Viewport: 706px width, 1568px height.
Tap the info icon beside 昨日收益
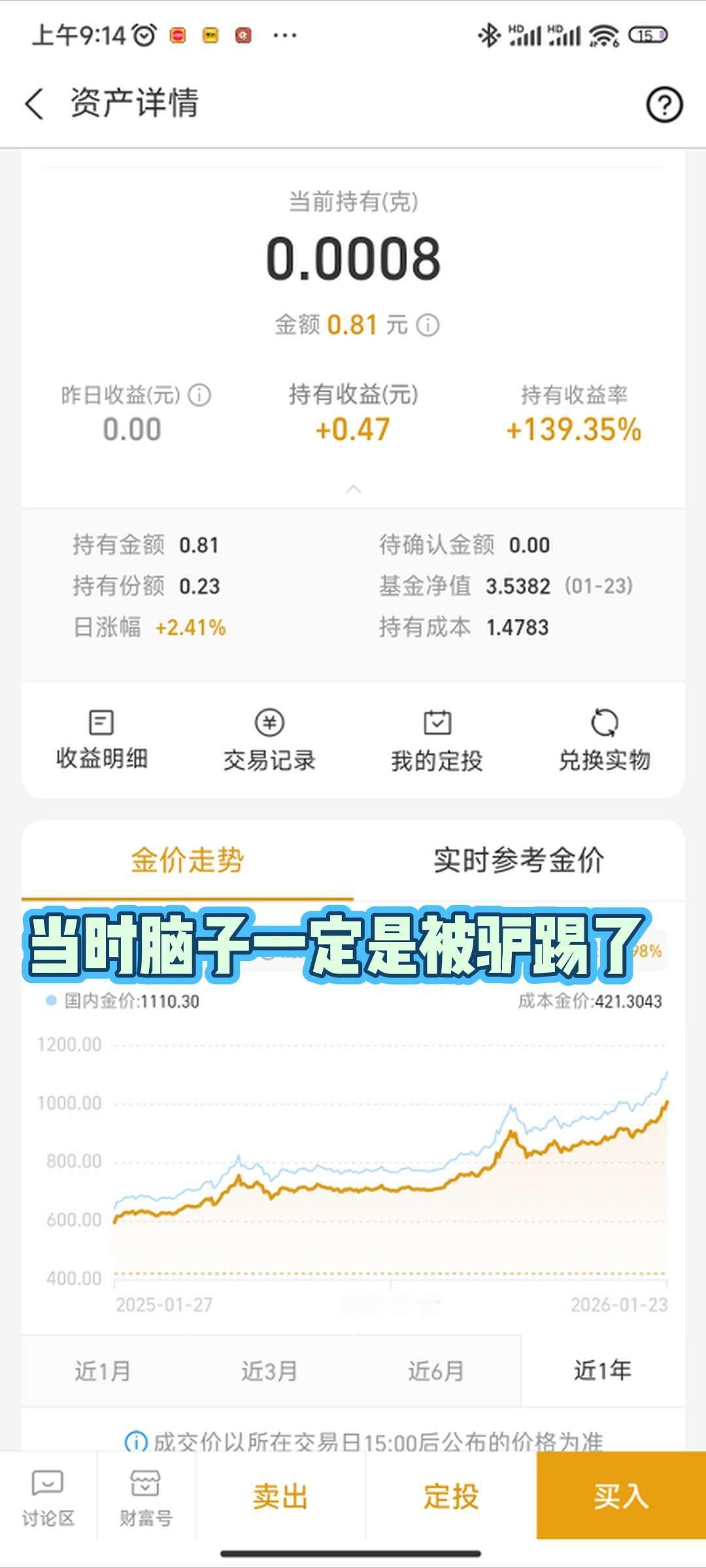tap(199, 395)
